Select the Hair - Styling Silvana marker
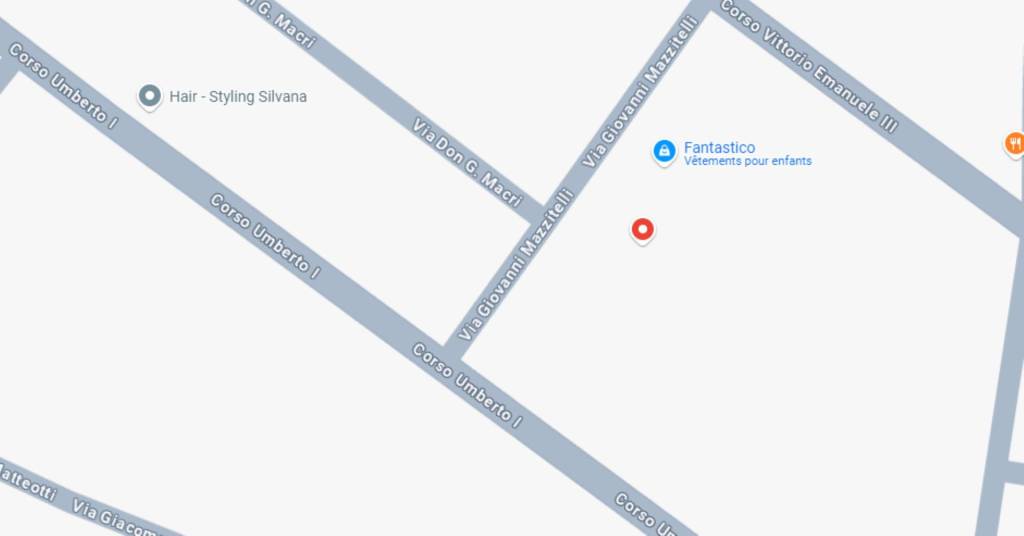The height and width of the screenshot is (536, 1024). (150, 96)
